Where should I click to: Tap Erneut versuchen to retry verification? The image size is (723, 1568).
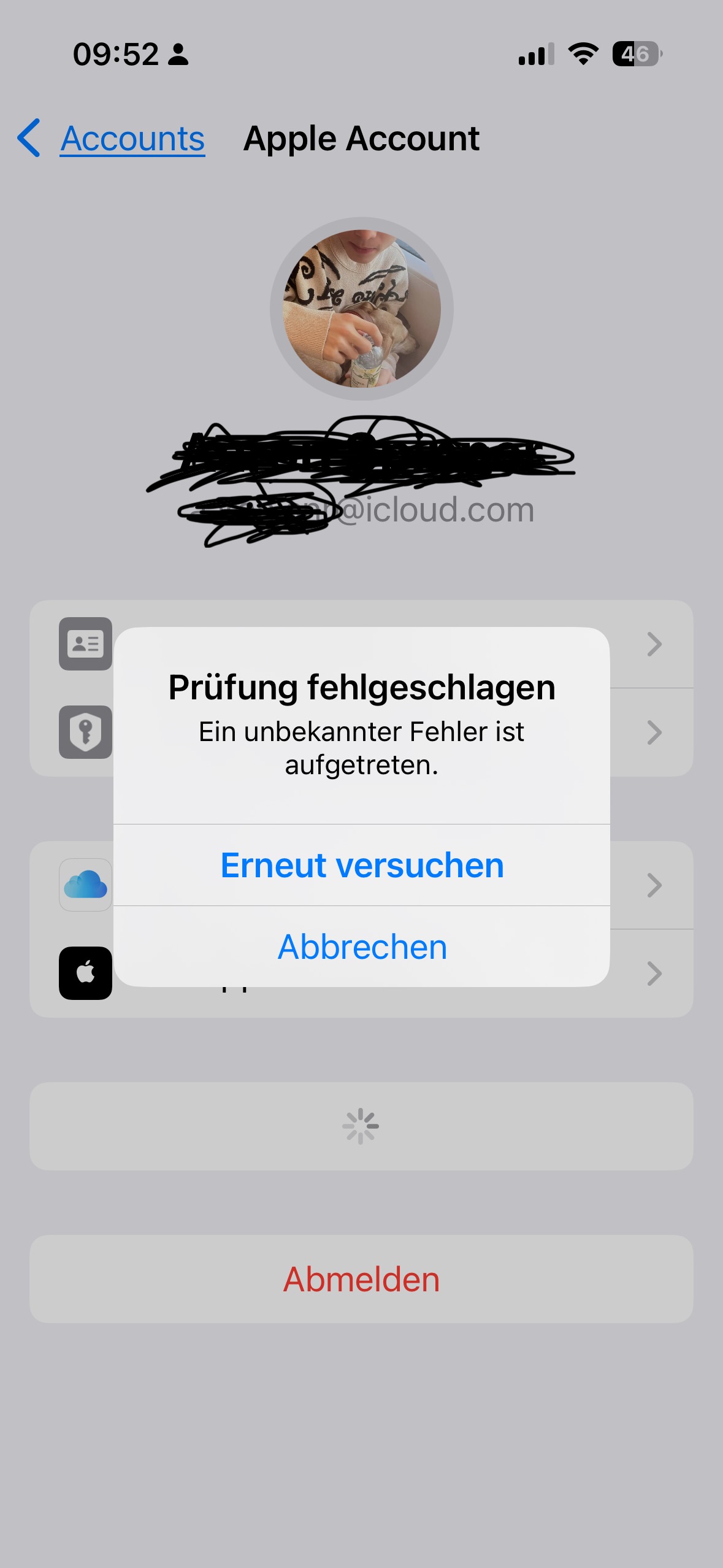point(362,865)
